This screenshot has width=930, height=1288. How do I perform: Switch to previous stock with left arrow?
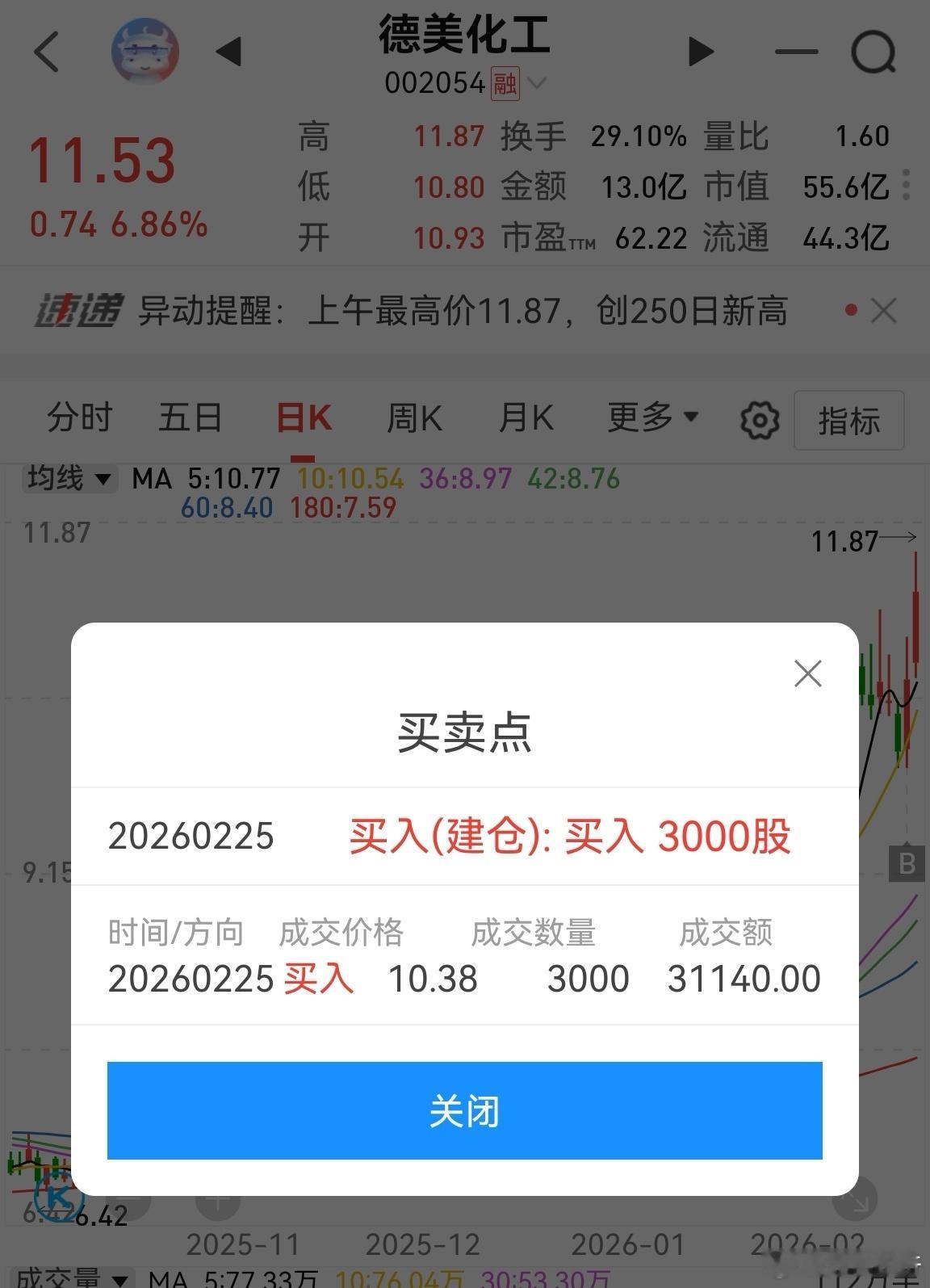228,51
